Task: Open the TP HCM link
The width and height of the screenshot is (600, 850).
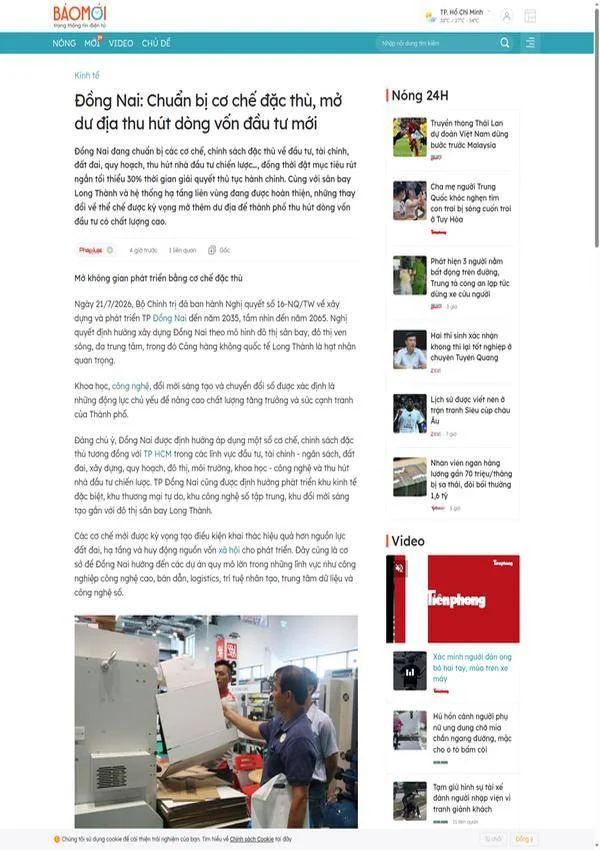Action: coord(157,454)
